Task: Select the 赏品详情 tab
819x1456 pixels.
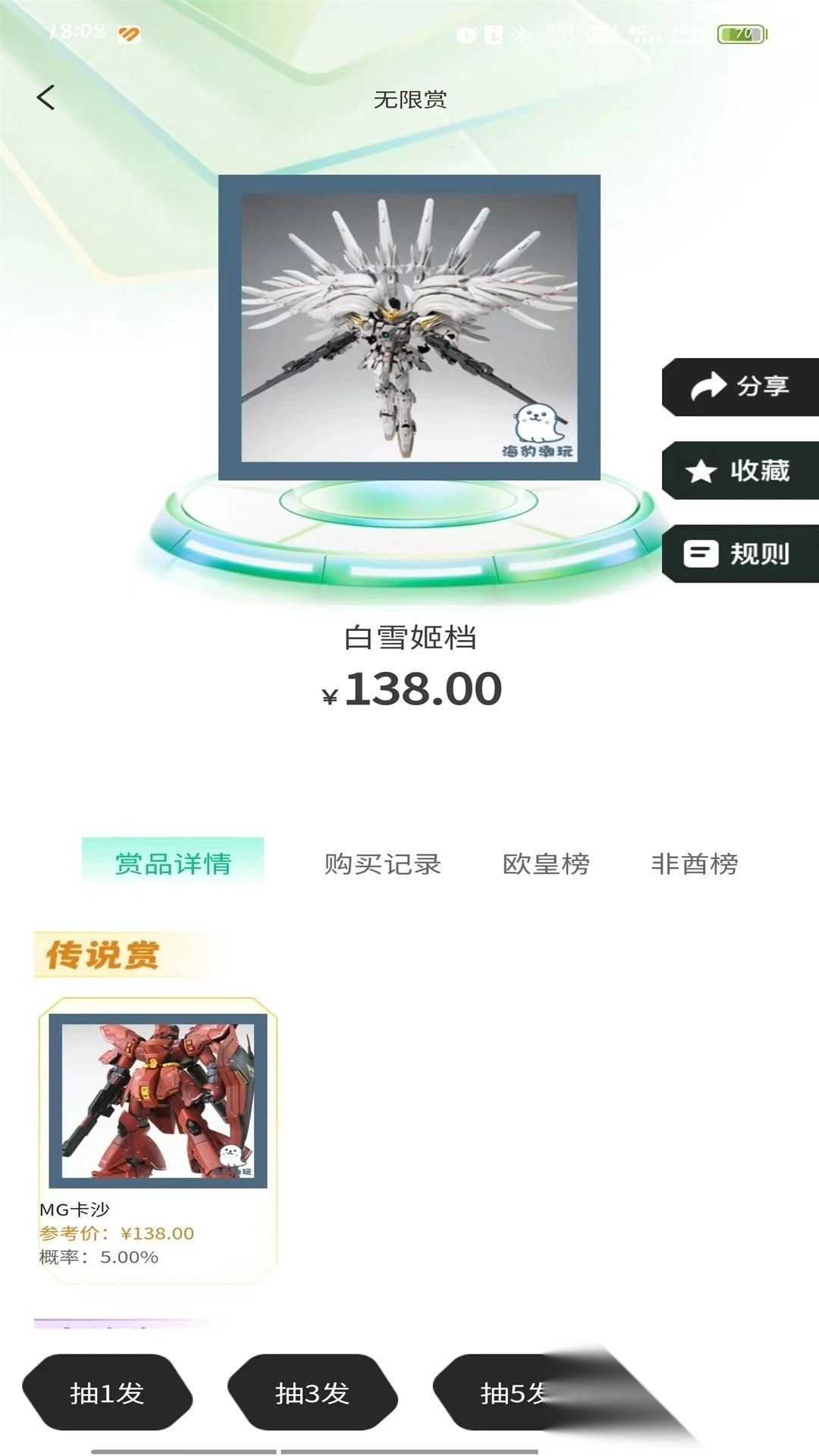Action: coord(175,863)
